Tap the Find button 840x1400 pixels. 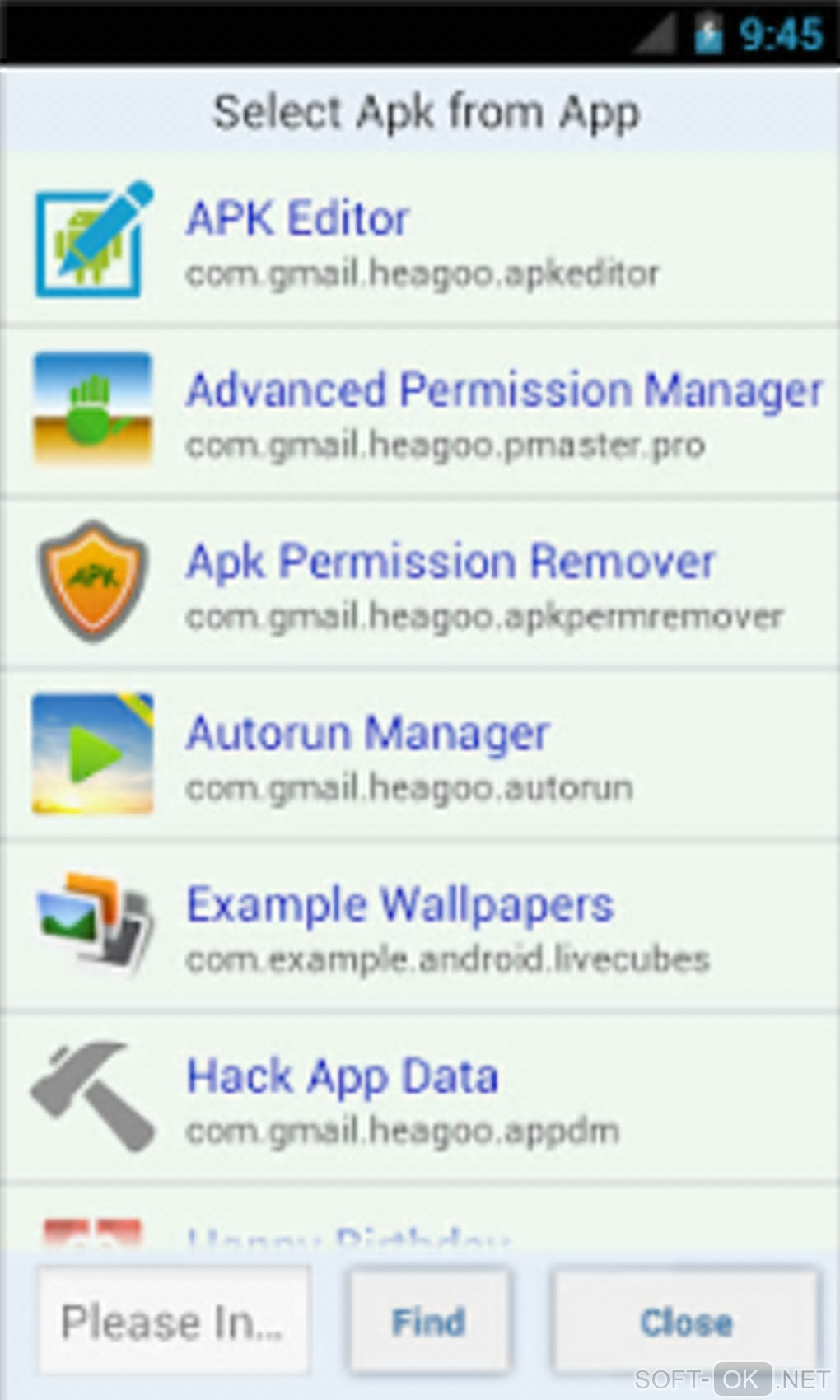[x=429, y=1321]
